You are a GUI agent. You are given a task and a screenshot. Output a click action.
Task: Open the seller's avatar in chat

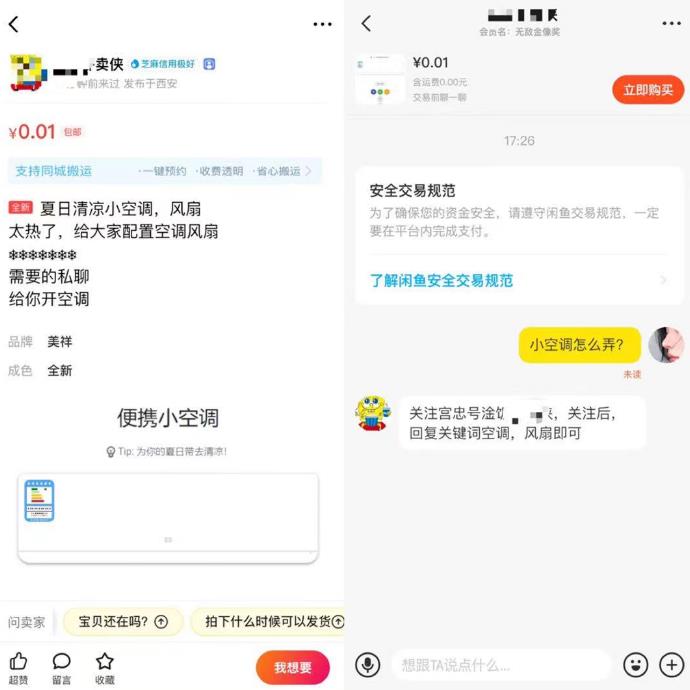(374, 412)
